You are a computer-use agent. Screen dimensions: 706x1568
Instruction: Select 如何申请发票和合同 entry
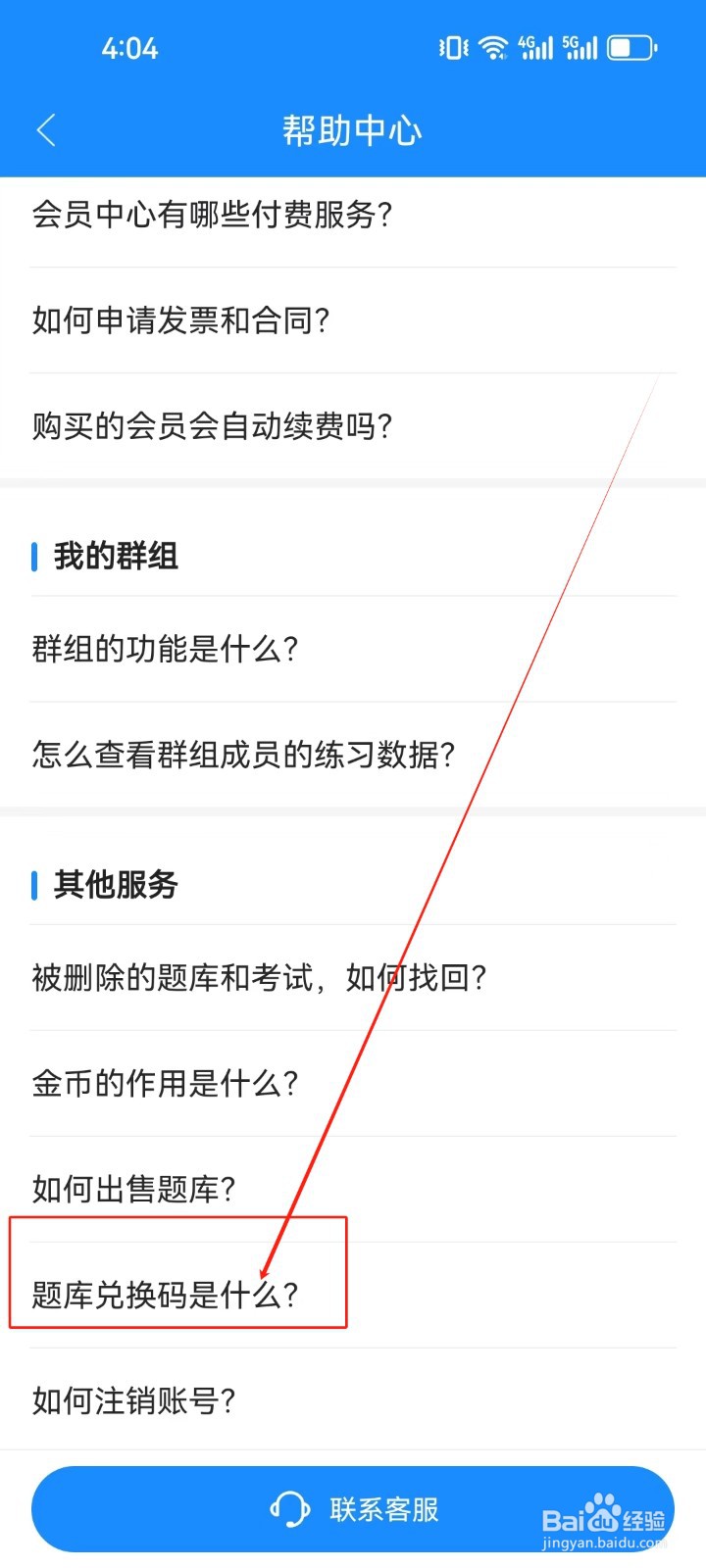point(178,319)
